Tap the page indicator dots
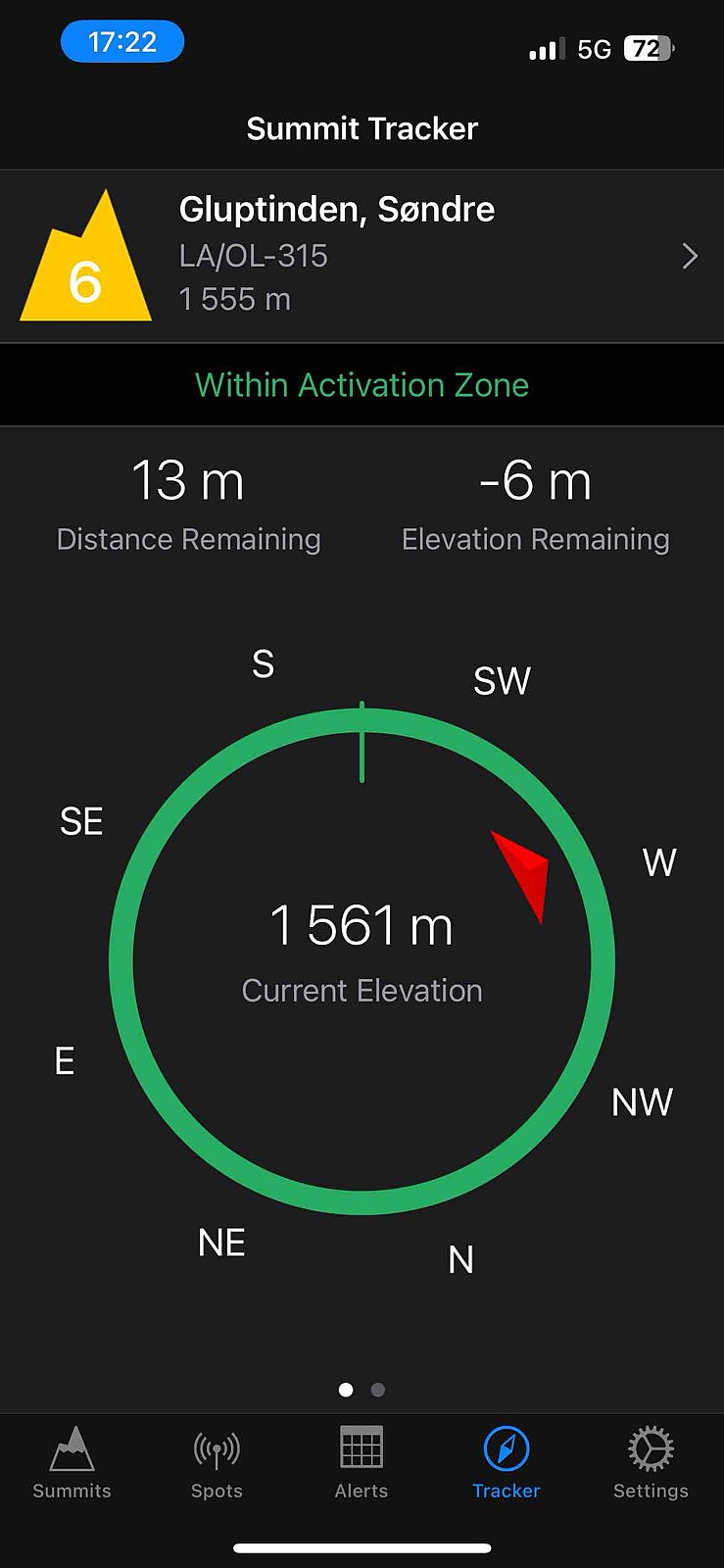724x1568 pixels. coord(362,1390)
